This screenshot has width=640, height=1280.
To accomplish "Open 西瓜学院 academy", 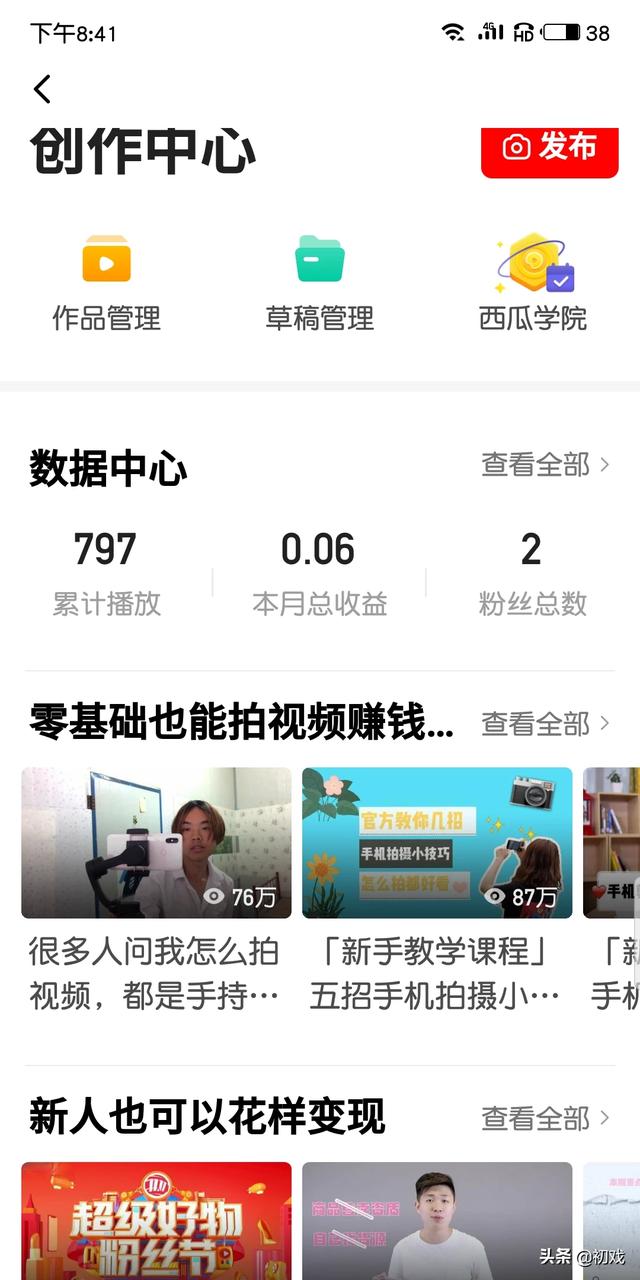I will click(533, 283).
